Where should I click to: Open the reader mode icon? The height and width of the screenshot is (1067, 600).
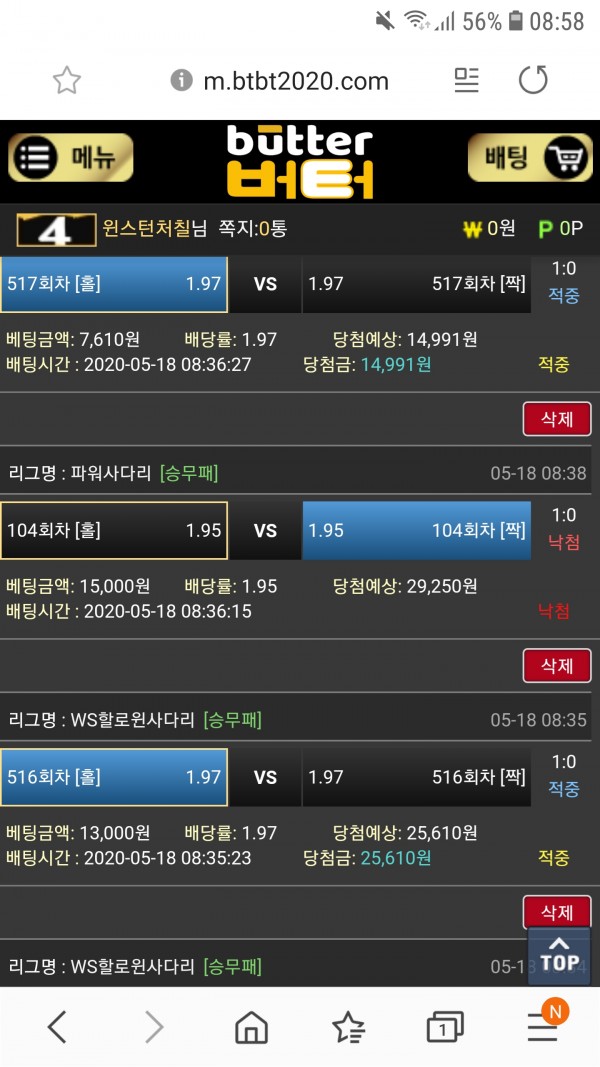tap(466, 80)
